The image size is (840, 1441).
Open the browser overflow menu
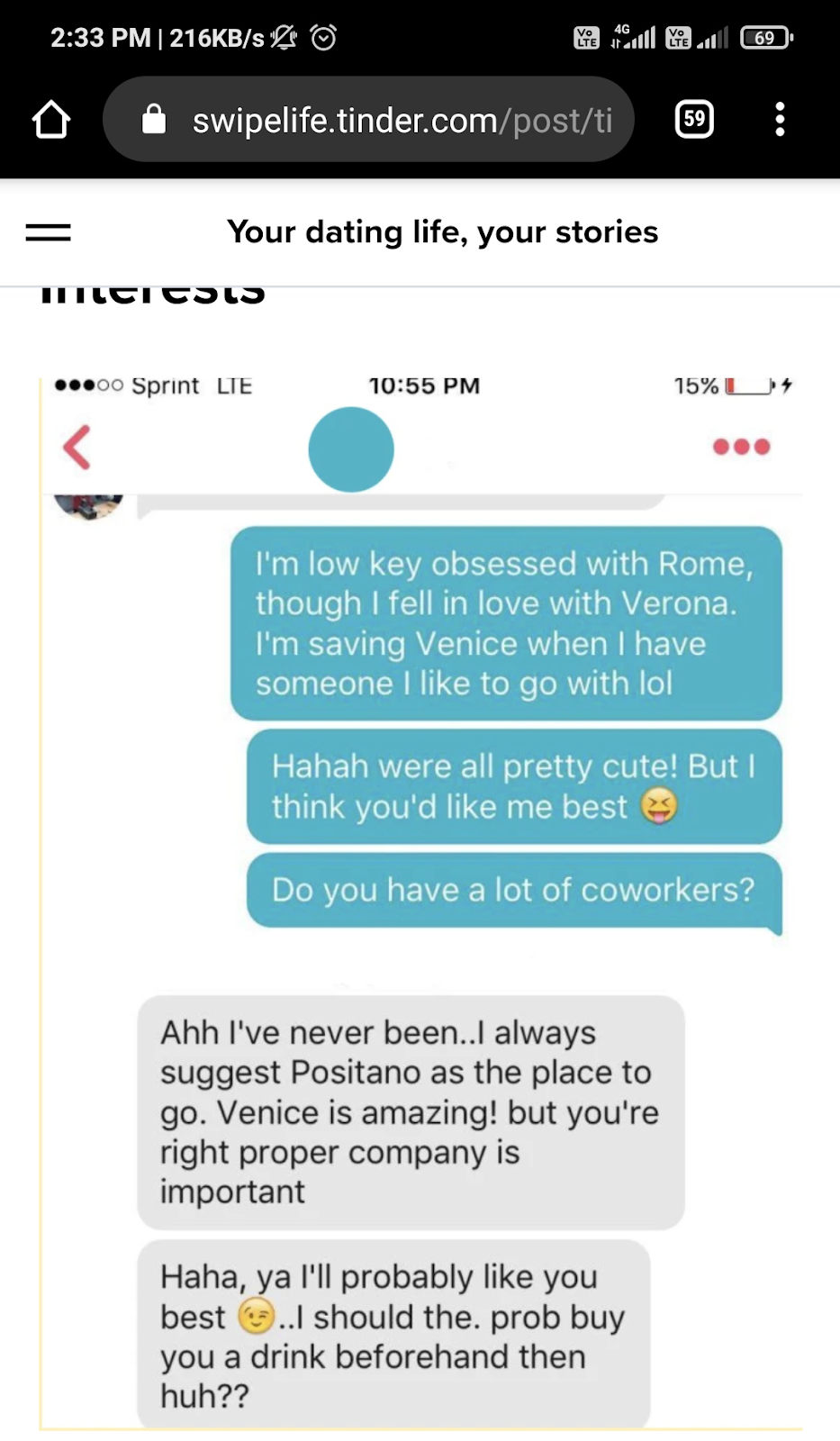(x=780, y=120)
